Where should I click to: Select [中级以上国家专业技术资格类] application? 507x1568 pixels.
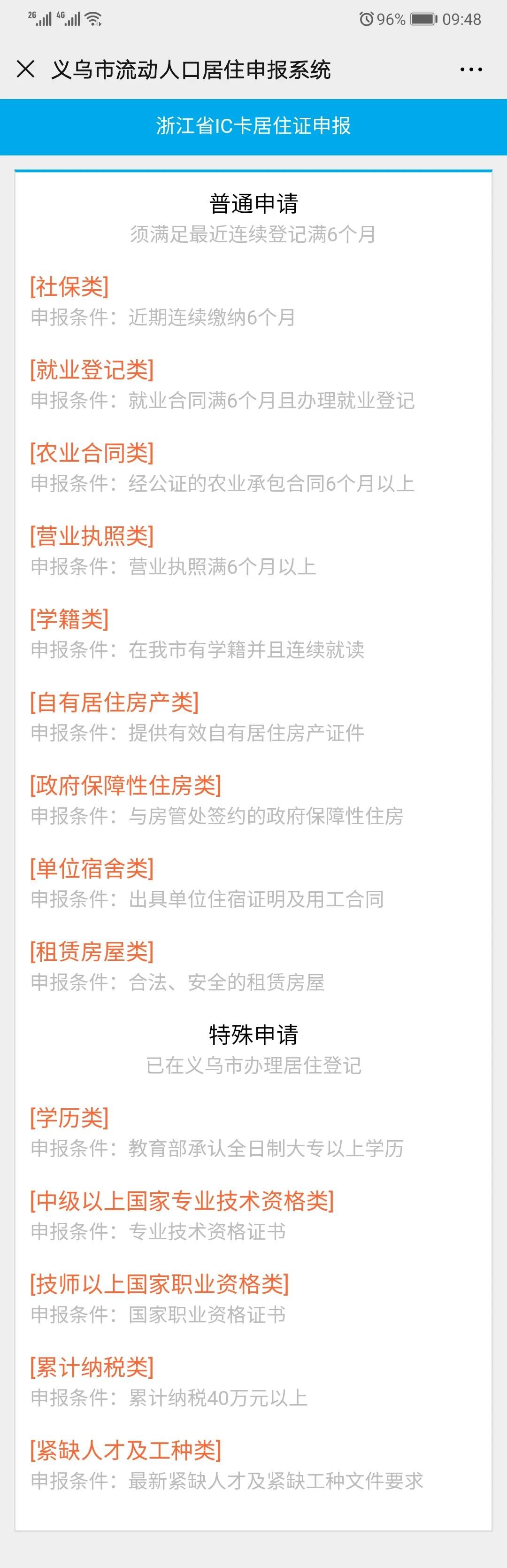(x=182, y=1200)
